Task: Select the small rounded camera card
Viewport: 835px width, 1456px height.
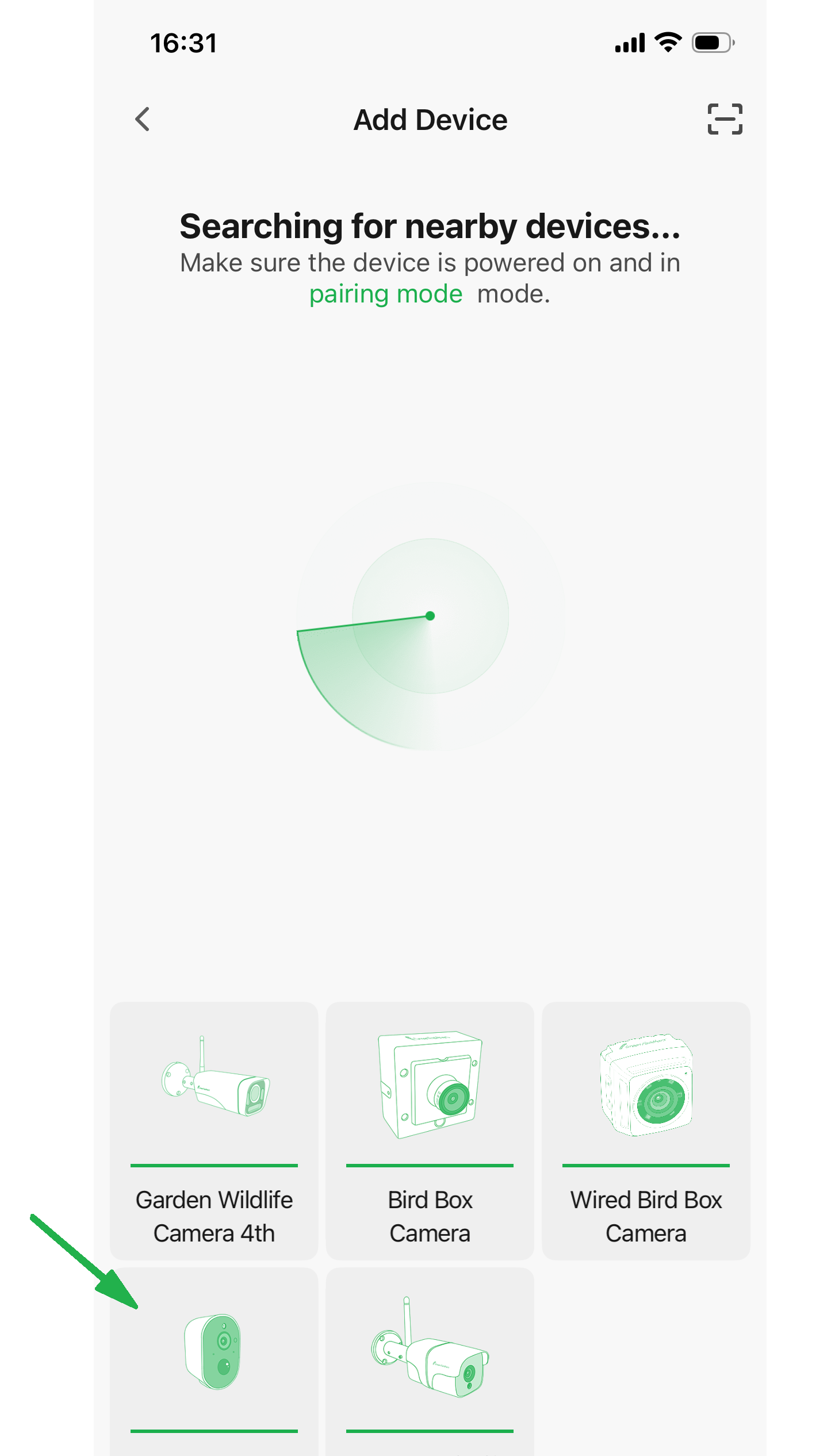Action: pyautogui.click(x=214, y=1362)
